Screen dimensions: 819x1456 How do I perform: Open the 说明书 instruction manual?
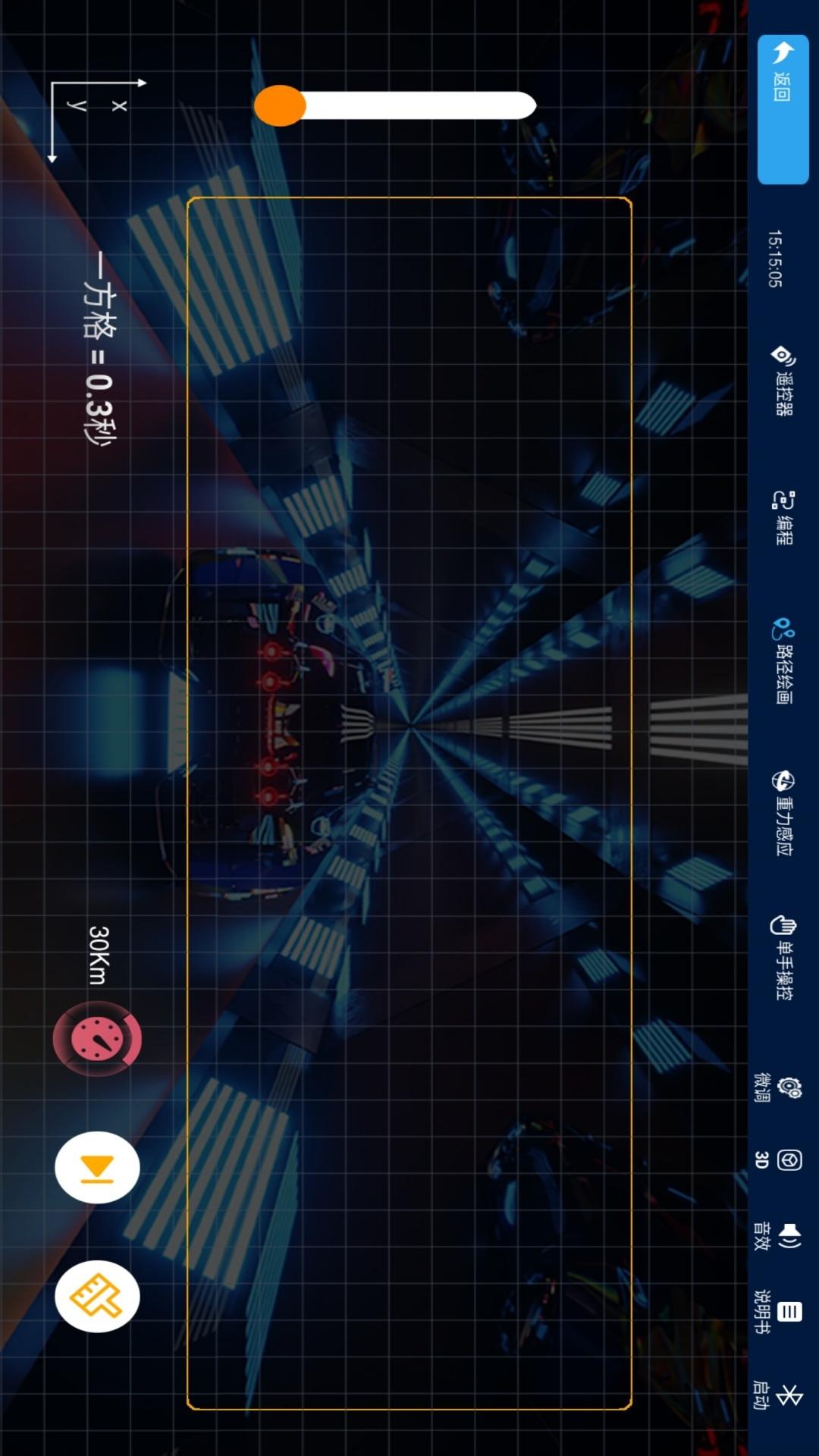[x=777, y=1312]
